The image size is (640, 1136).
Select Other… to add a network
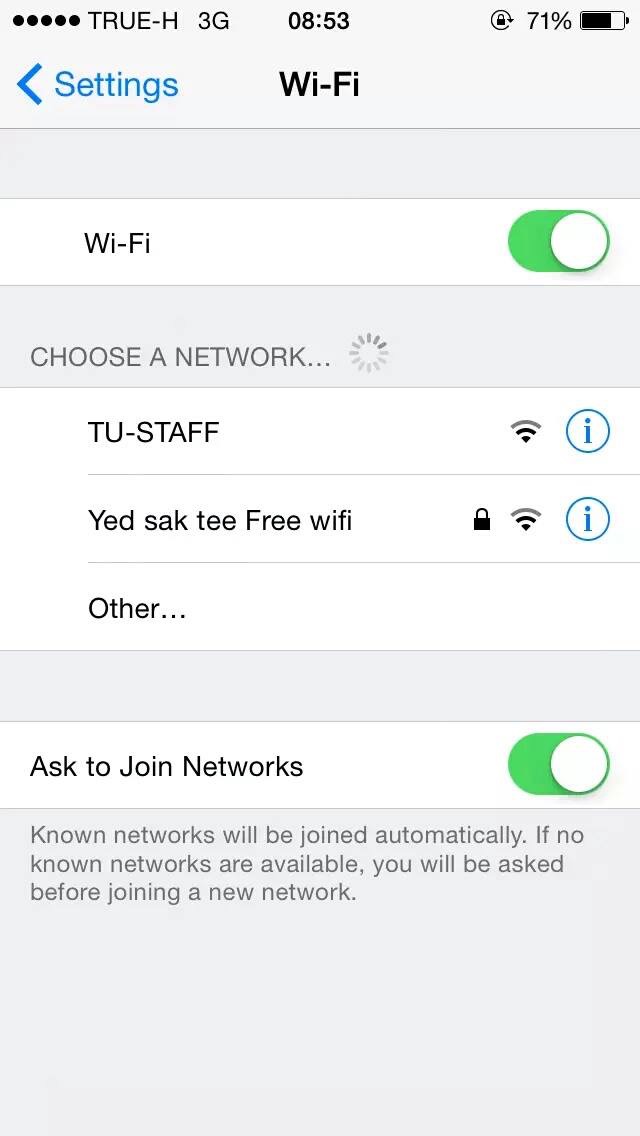pos(137,608)
